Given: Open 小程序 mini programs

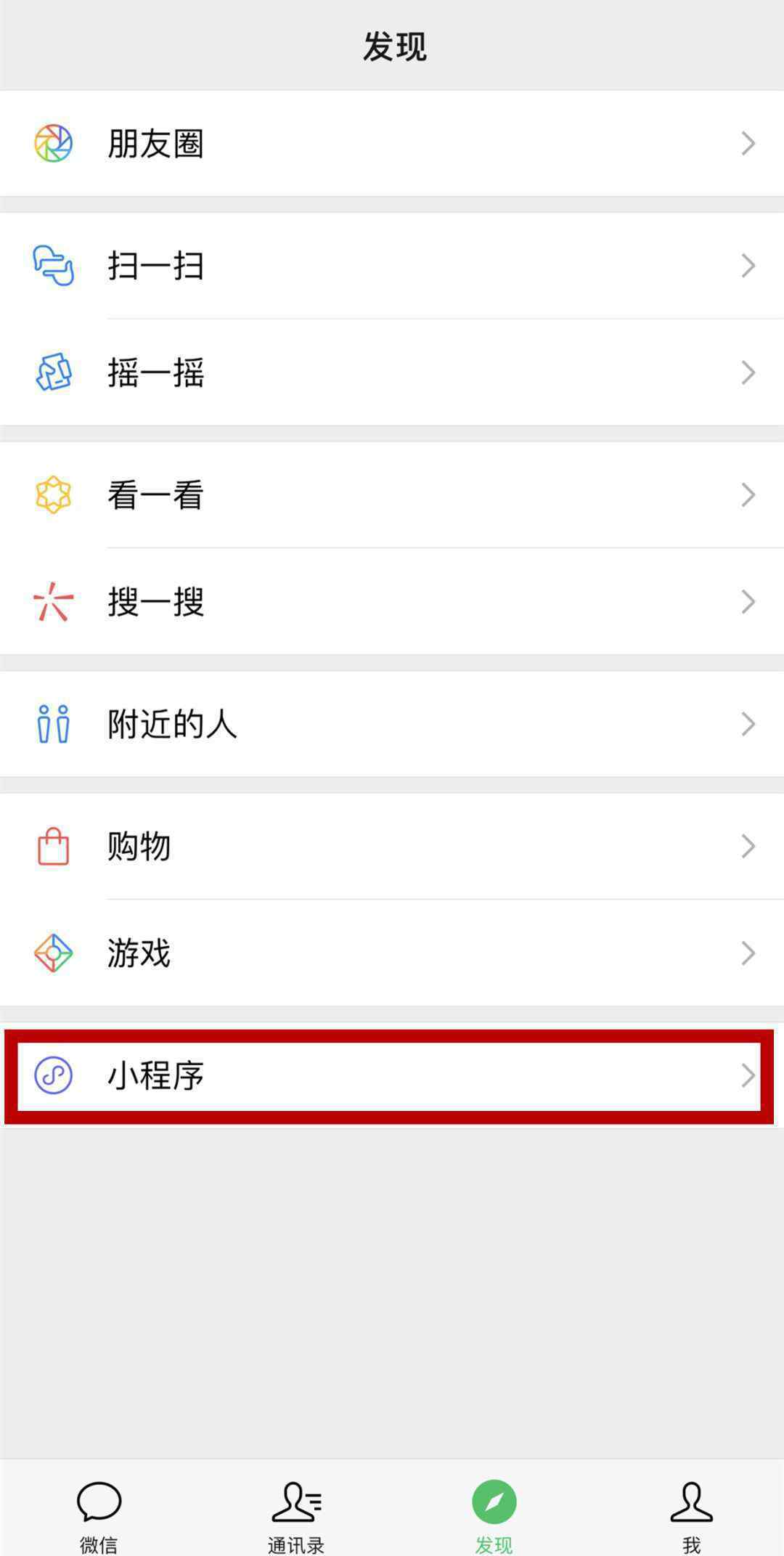Looking at the screenshot, I should tap(392, 1075).
